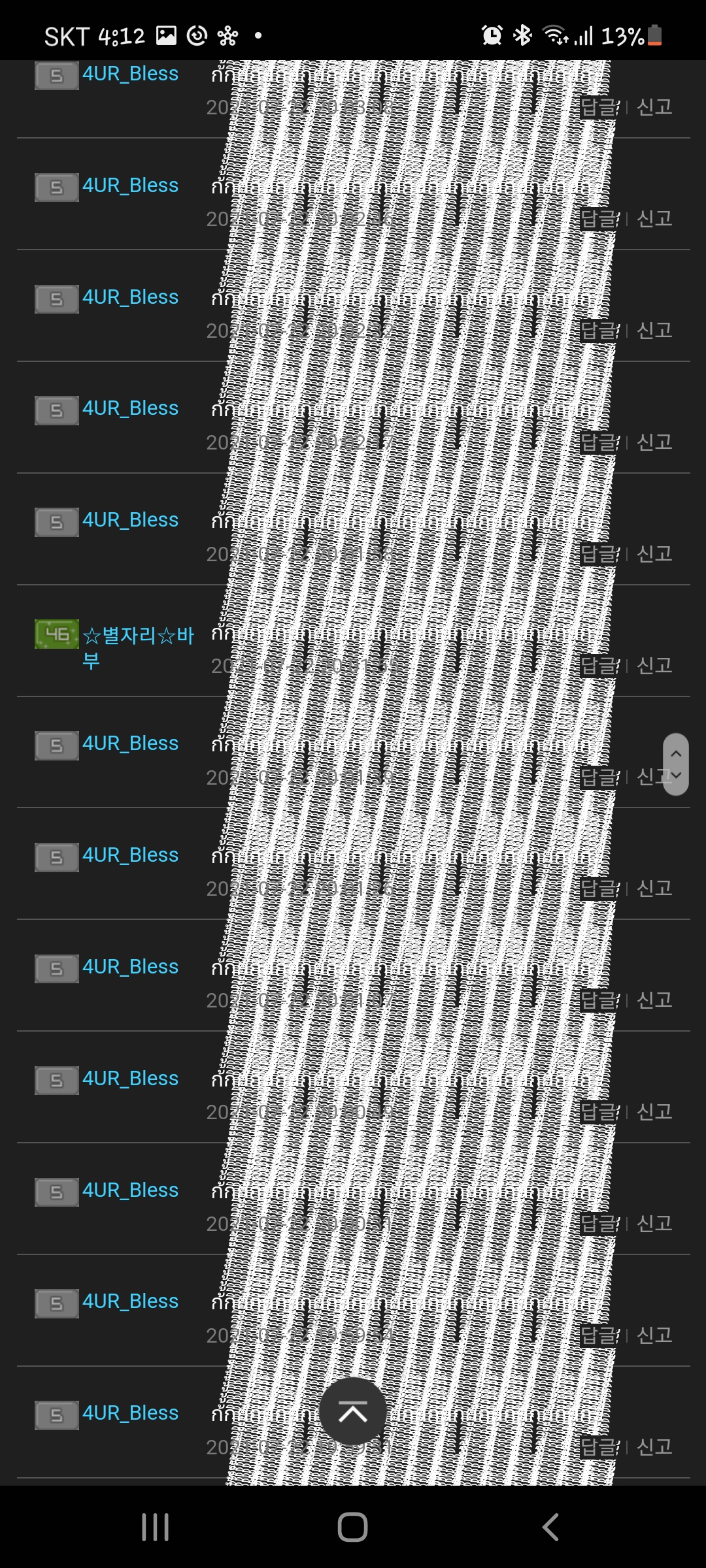Open recent apps from navigation bar
The image size is (706, 1568).
tap(156, 1527)
